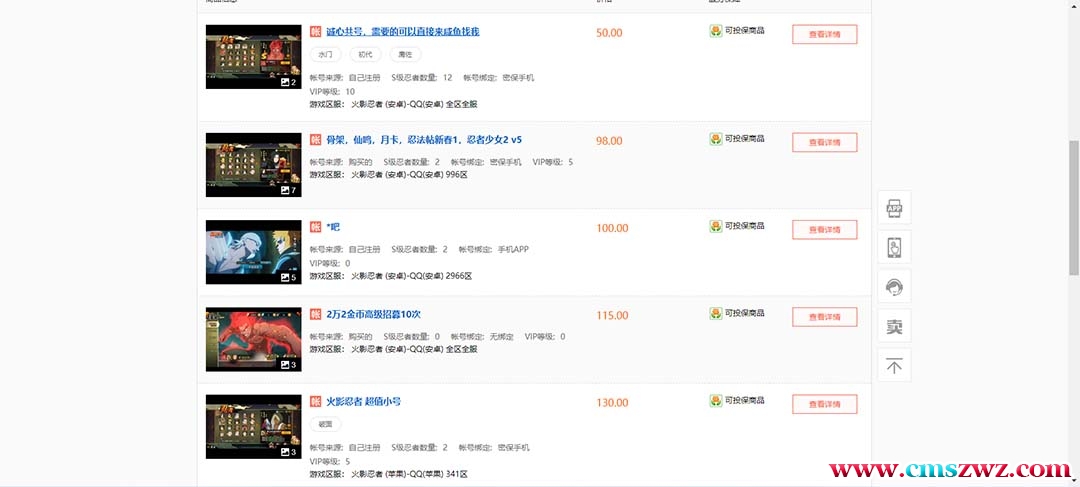
Task: Open the customer service headset icon
Action: pyautogui.click(x=894, y=287)
